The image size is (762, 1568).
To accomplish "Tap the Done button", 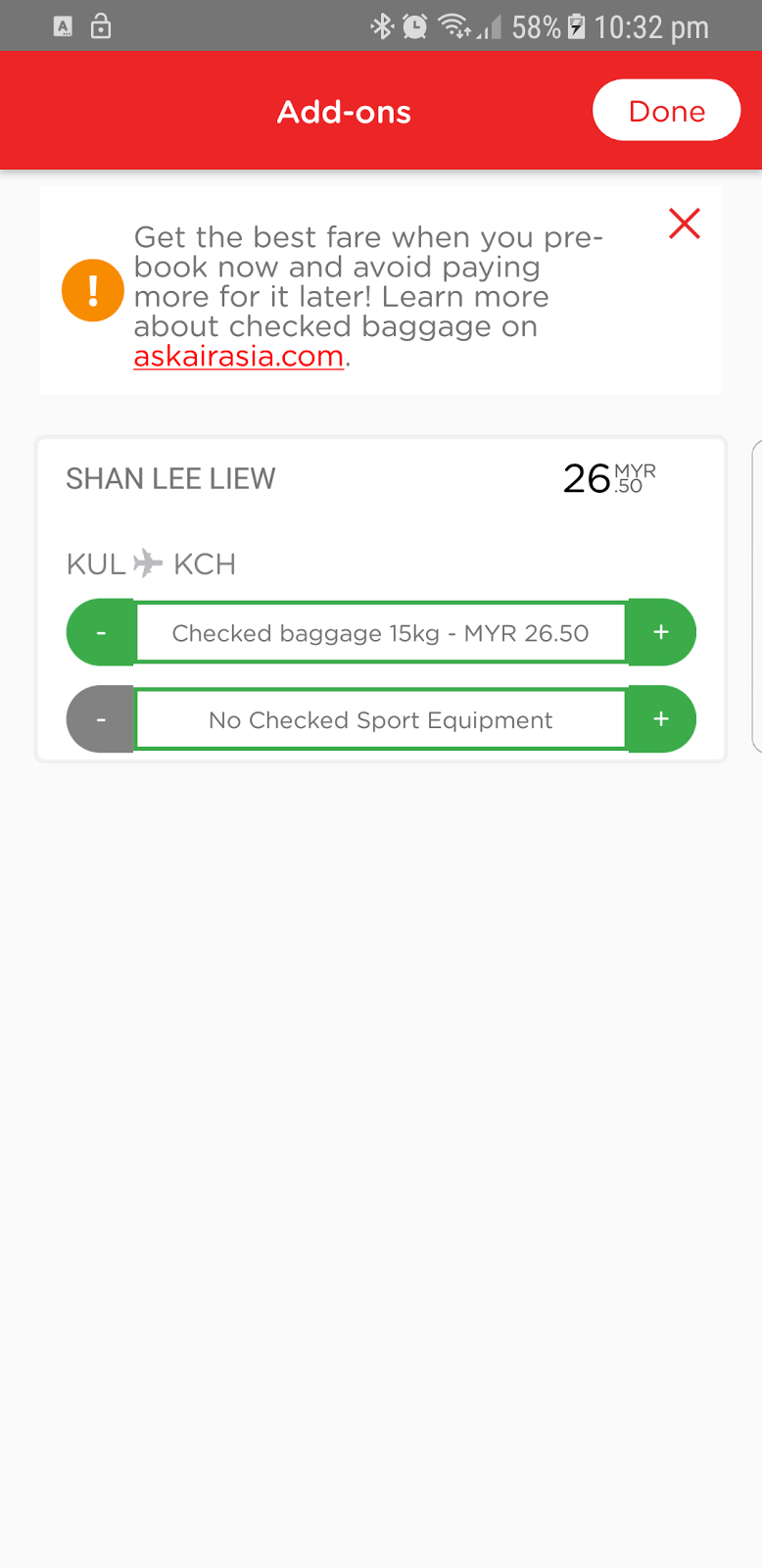I will 666,111.
